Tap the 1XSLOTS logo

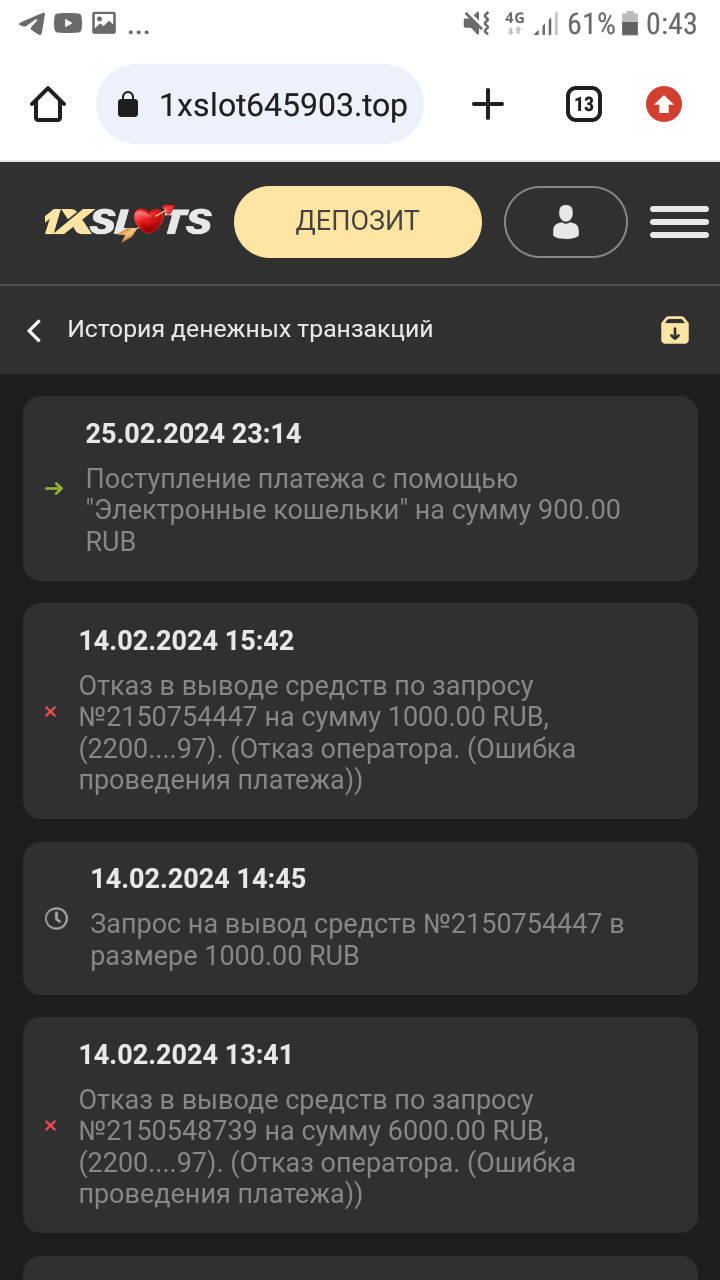point(127,222)
